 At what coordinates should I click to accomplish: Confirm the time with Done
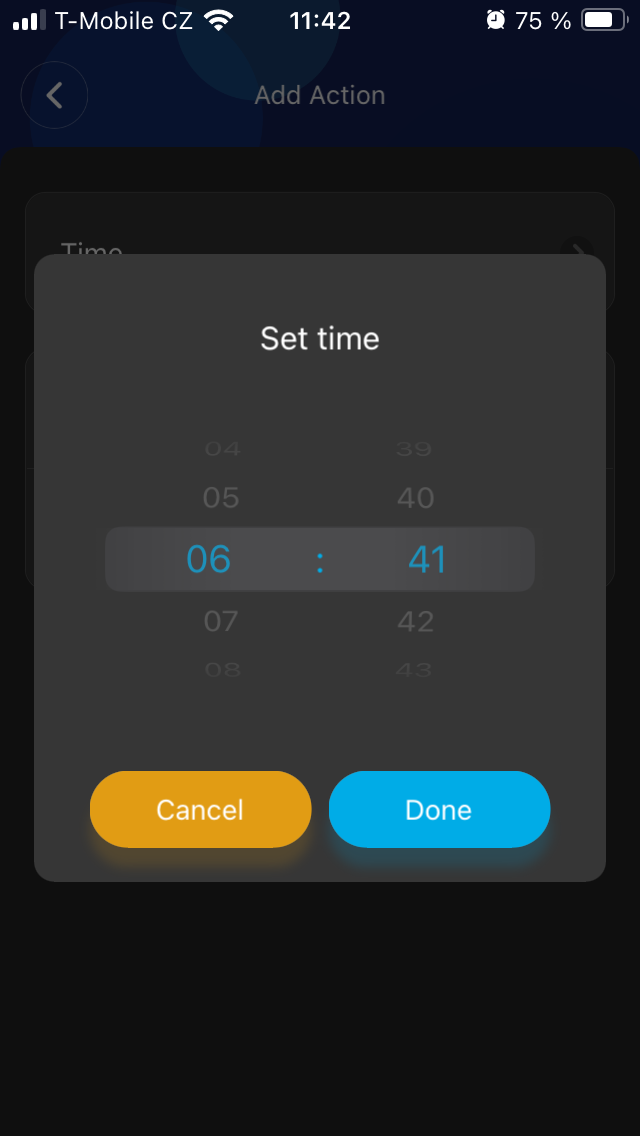click(439, 809)
